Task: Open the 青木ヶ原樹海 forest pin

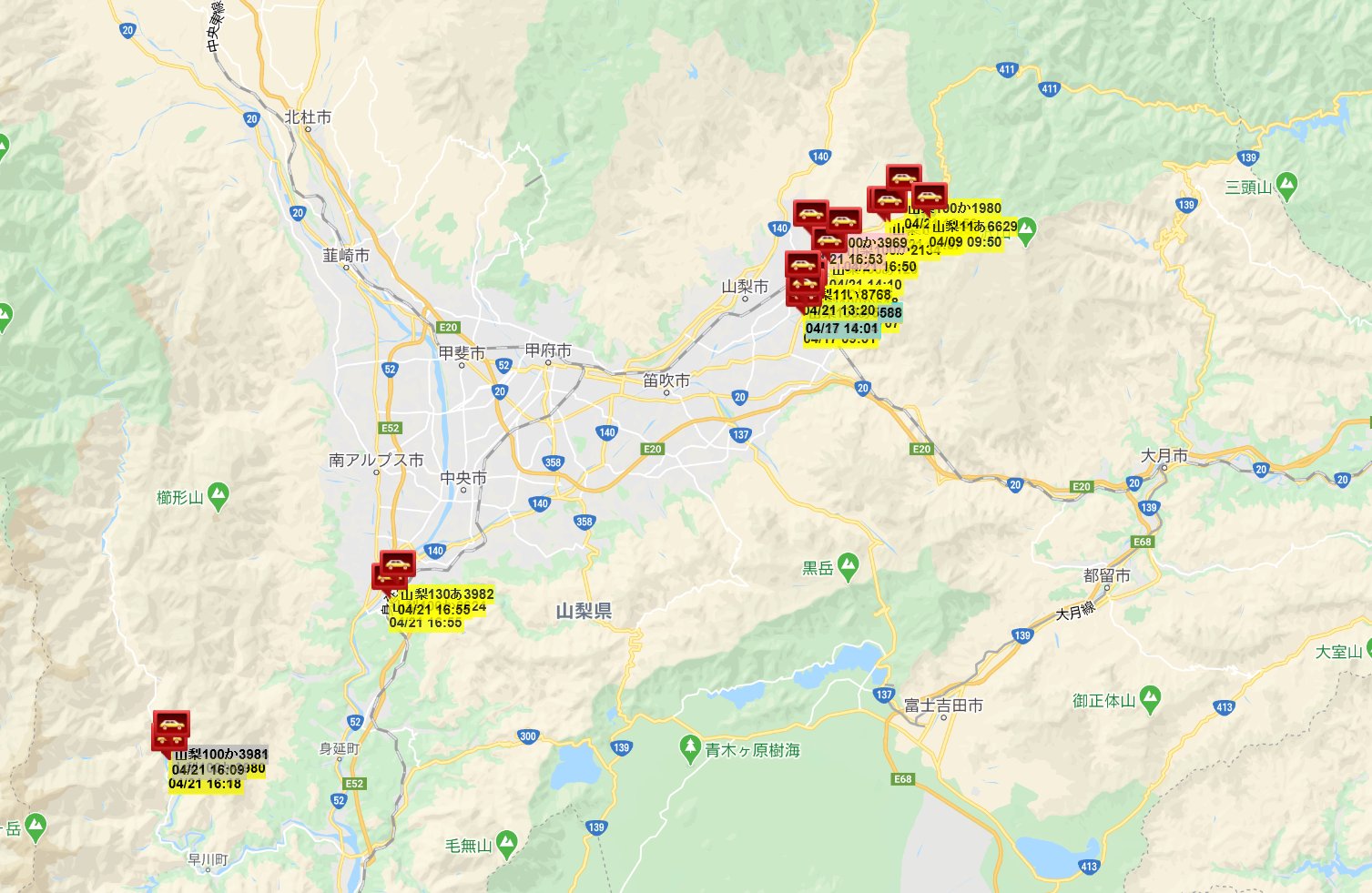Action: pyautogui.click(x=690, y=749)
